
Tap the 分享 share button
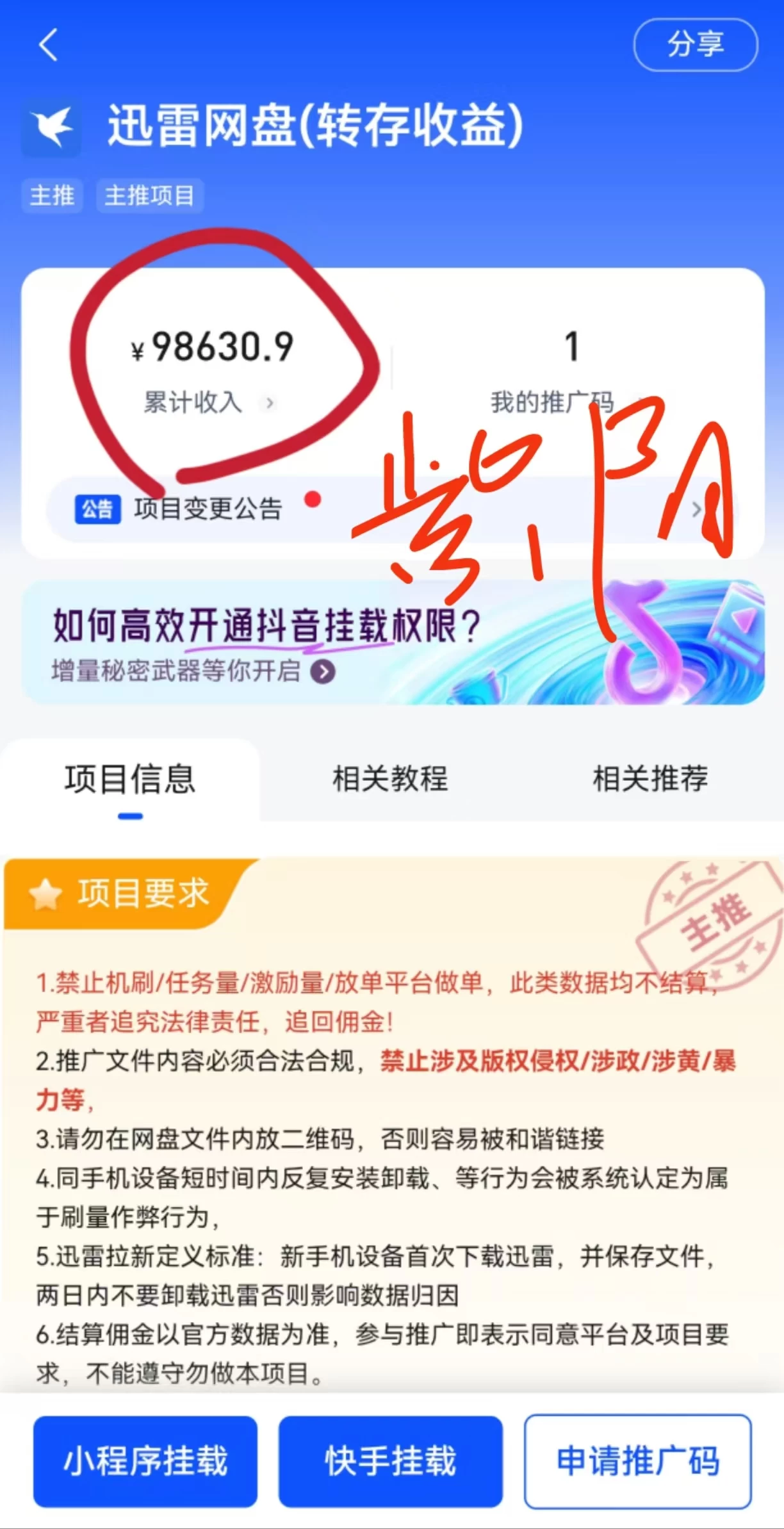click(696, 45)
